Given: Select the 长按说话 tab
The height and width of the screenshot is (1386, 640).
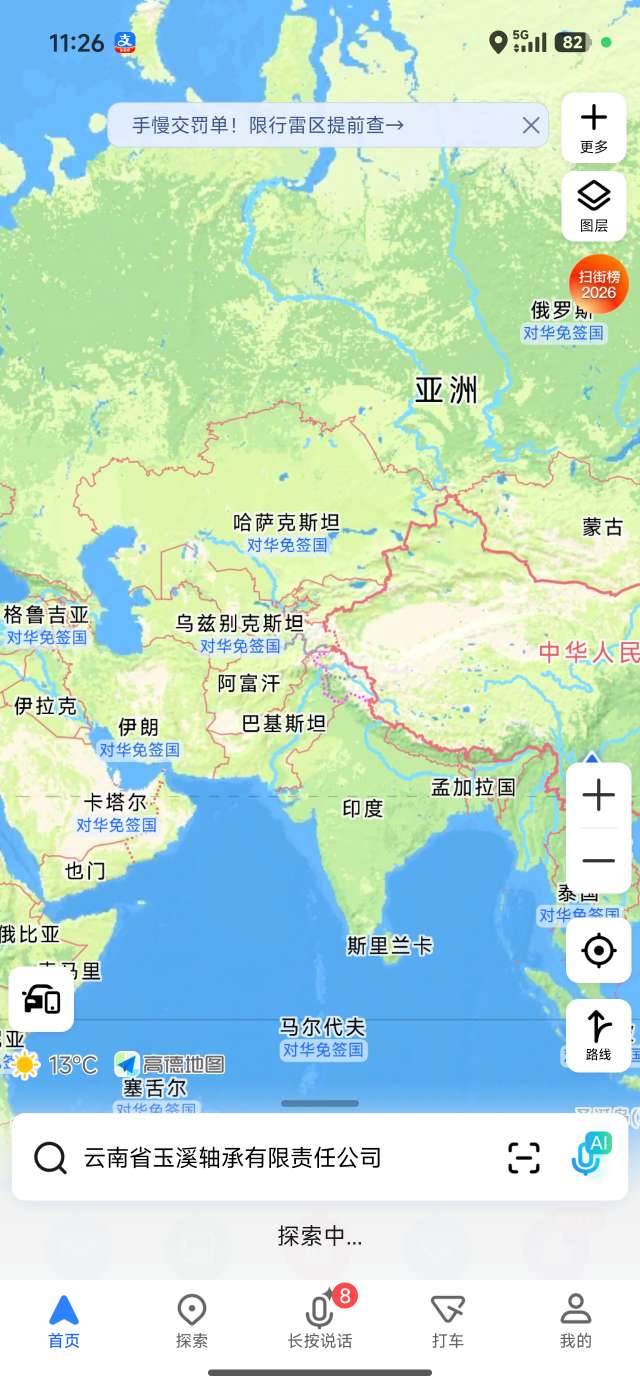Looking at the screenshot, I should 320,1321.
